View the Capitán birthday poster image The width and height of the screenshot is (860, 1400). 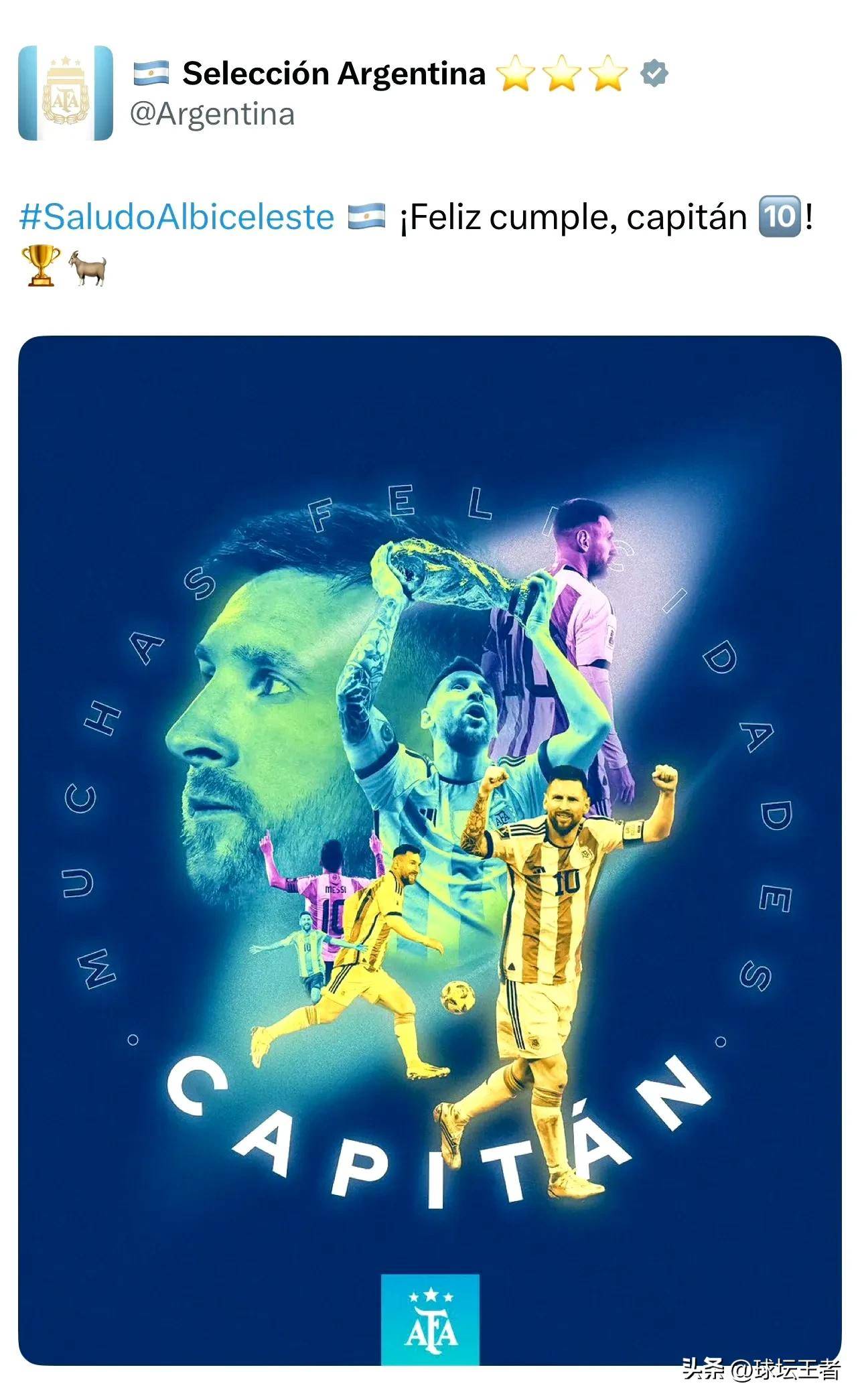click(x=429, y=849)
